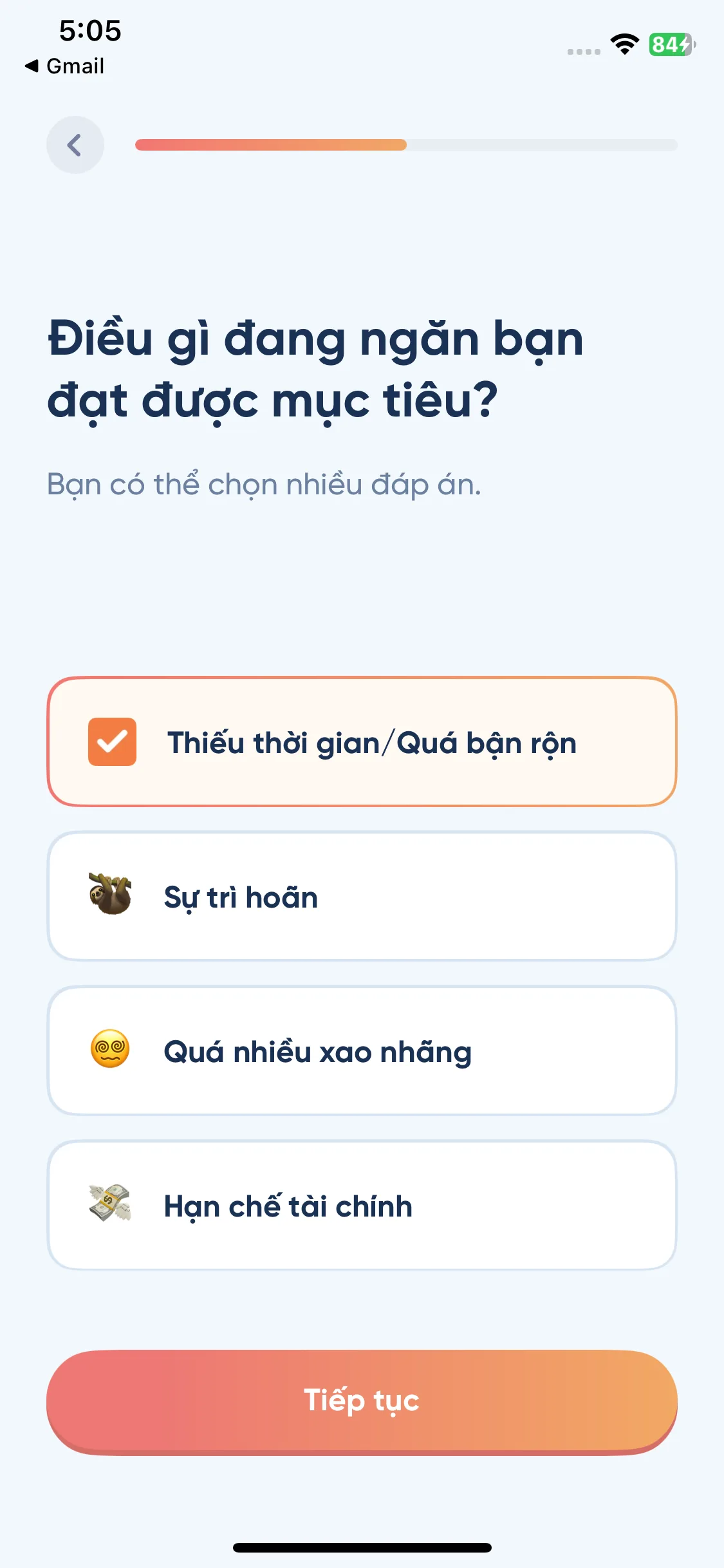Tap the Wi-Fi icon in status bar
Image resolution: width=724 pixels, height=1568 pixels.
[x=623, y=46]
